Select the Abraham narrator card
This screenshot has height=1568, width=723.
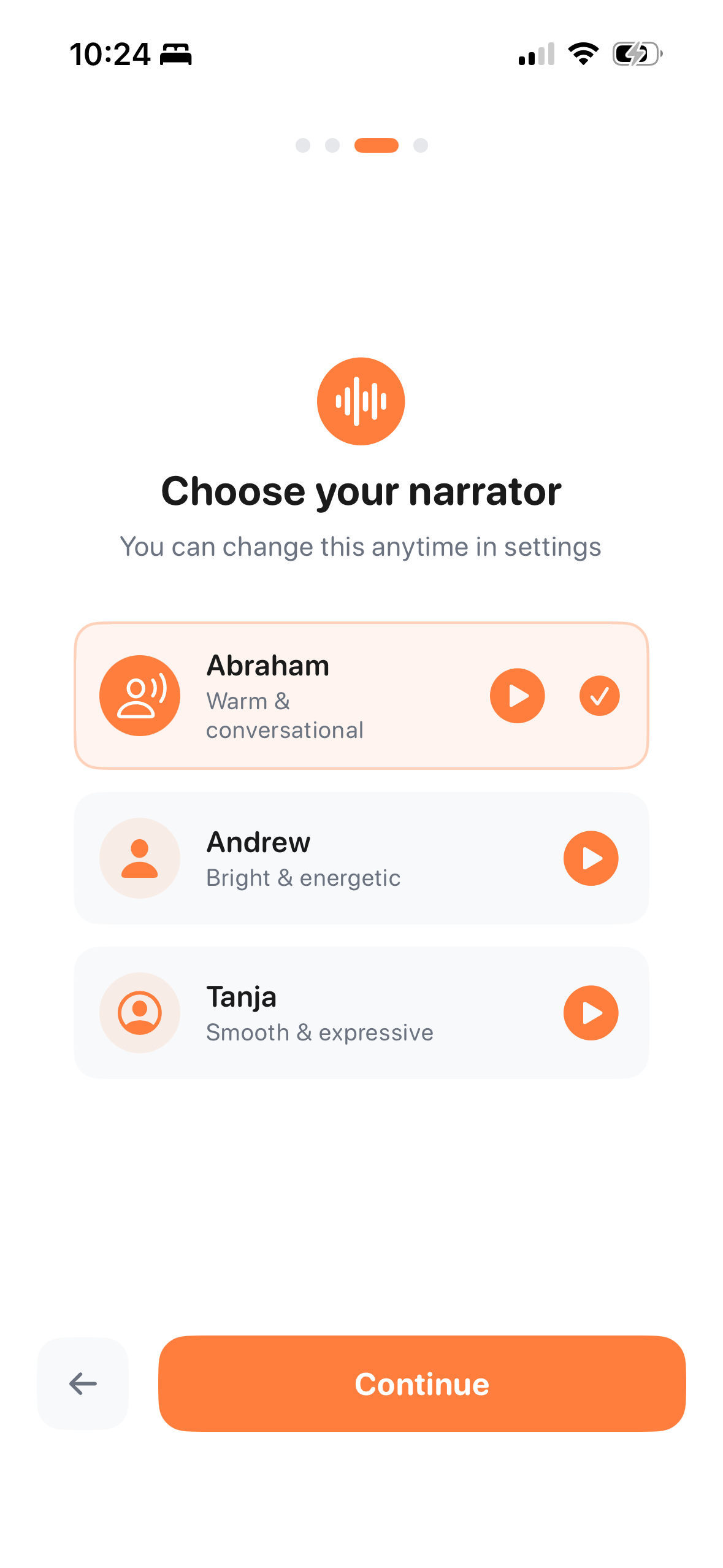(361, 695)
